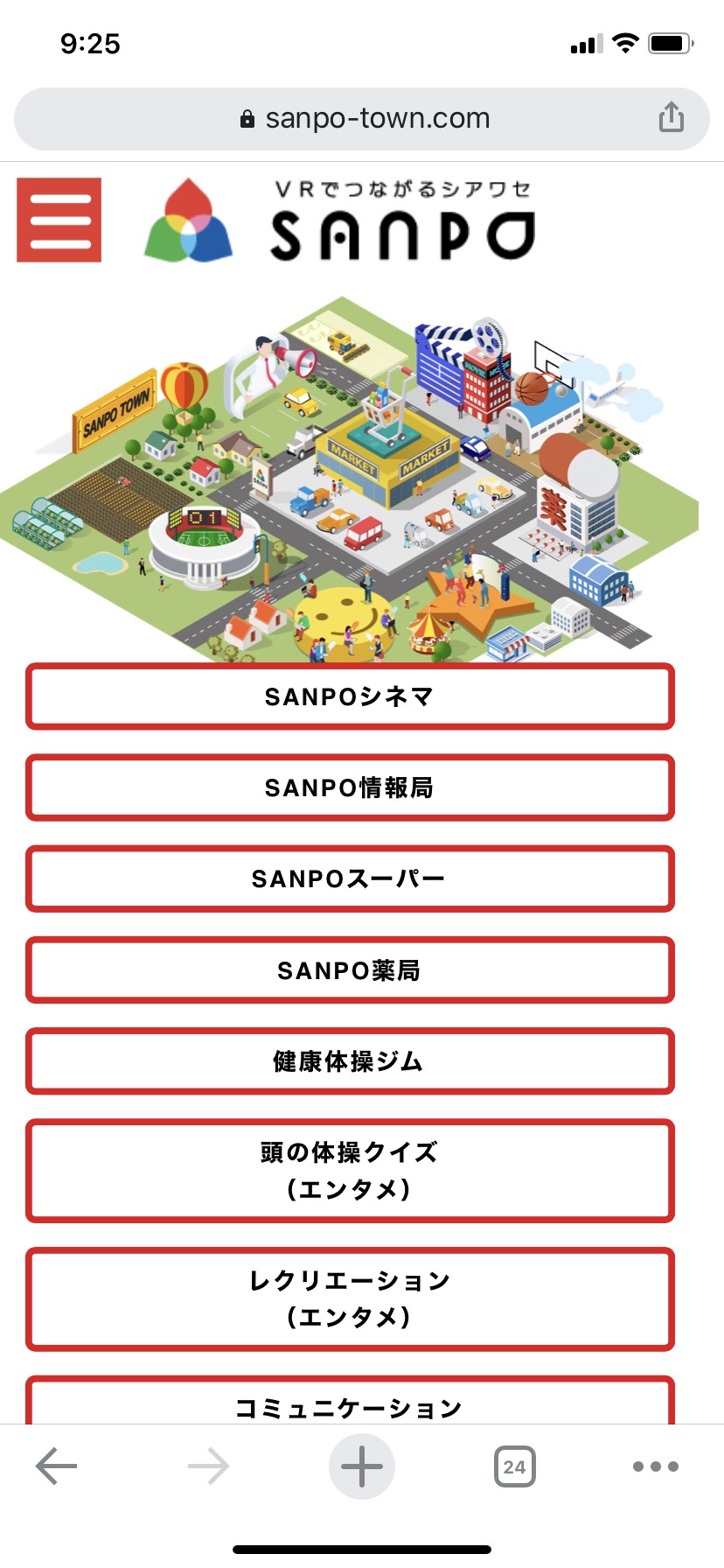The image size is (724, 1568).
Task: Open the red hamburger menu
Action: (59, 220)
